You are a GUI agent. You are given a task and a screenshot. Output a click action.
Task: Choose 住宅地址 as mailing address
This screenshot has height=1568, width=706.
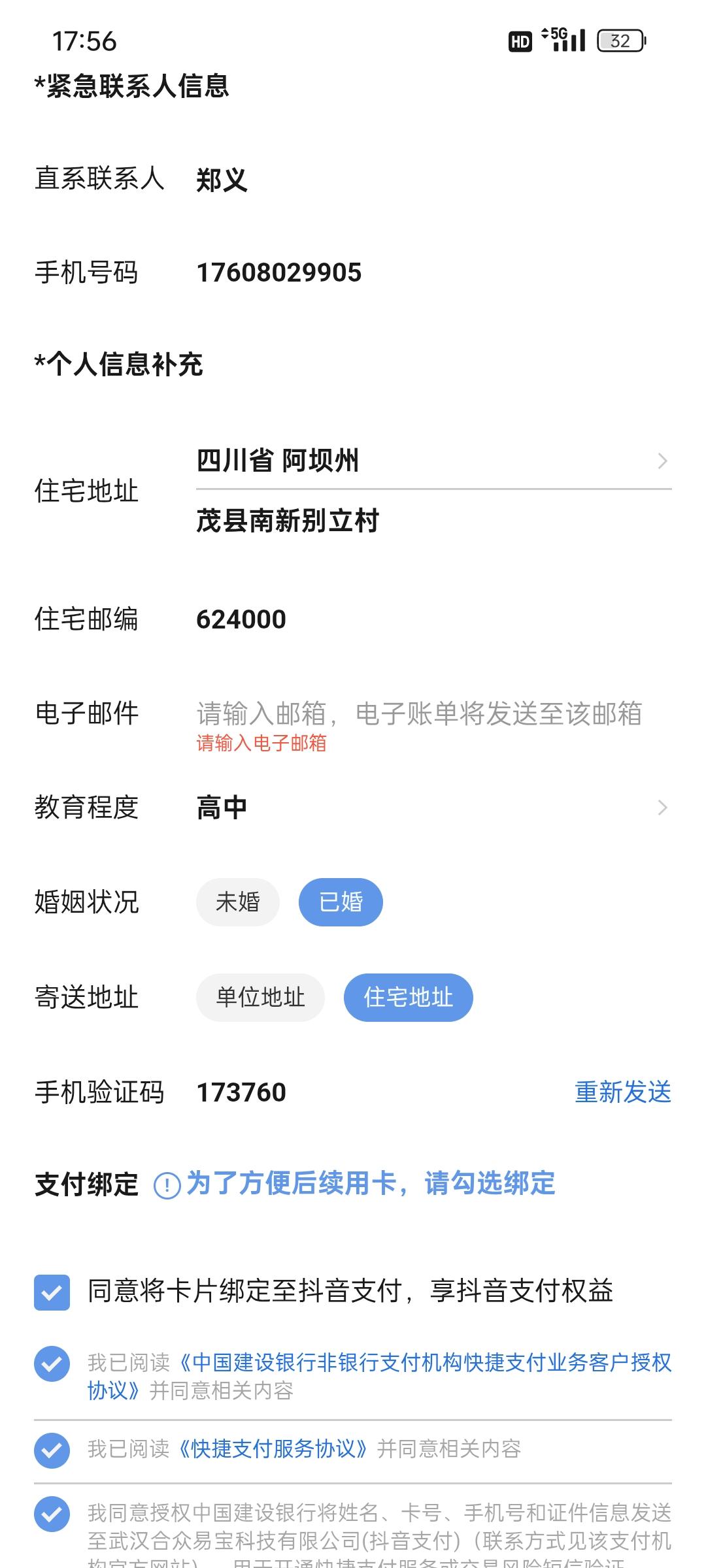(408, 998)
